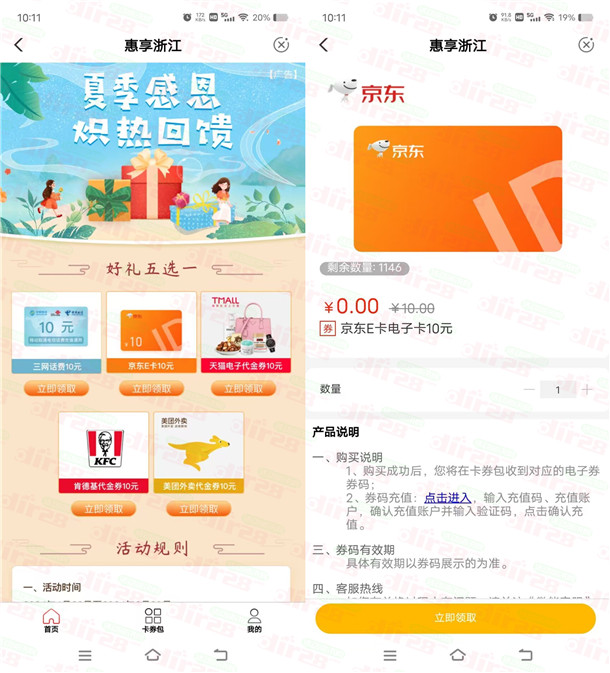Viewport: 610px width, 673px height.
Task: Switch to the 卡券包 tab
Action: [152, 620]
